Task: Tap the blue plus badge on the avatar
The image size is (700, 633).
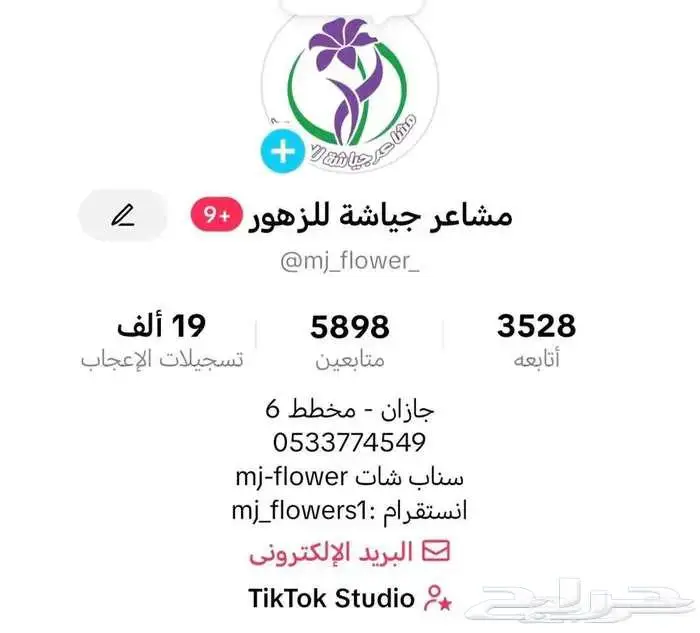Action: 282,152
